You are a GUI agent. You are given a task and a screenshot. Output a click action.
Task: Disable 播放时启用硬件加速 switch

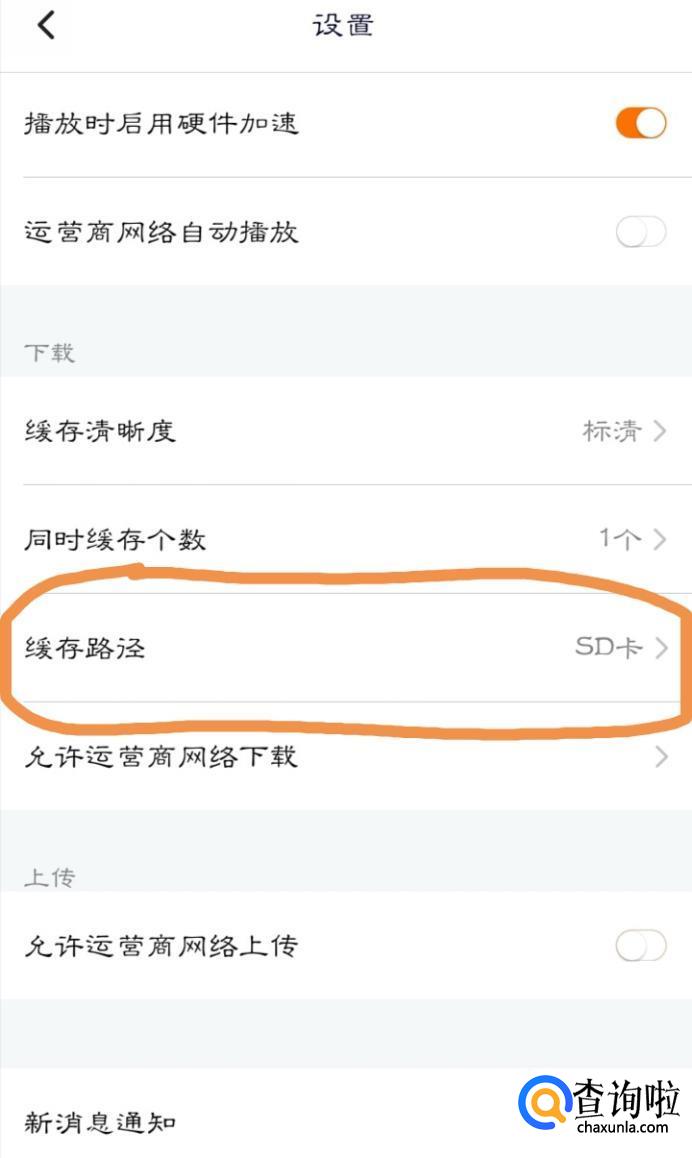point(641,123)
